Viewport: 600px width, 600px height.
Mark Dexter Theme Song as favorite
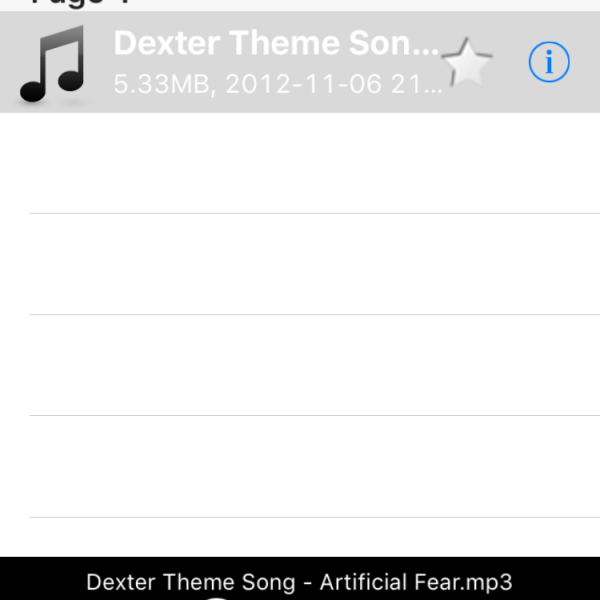(467, 63)
